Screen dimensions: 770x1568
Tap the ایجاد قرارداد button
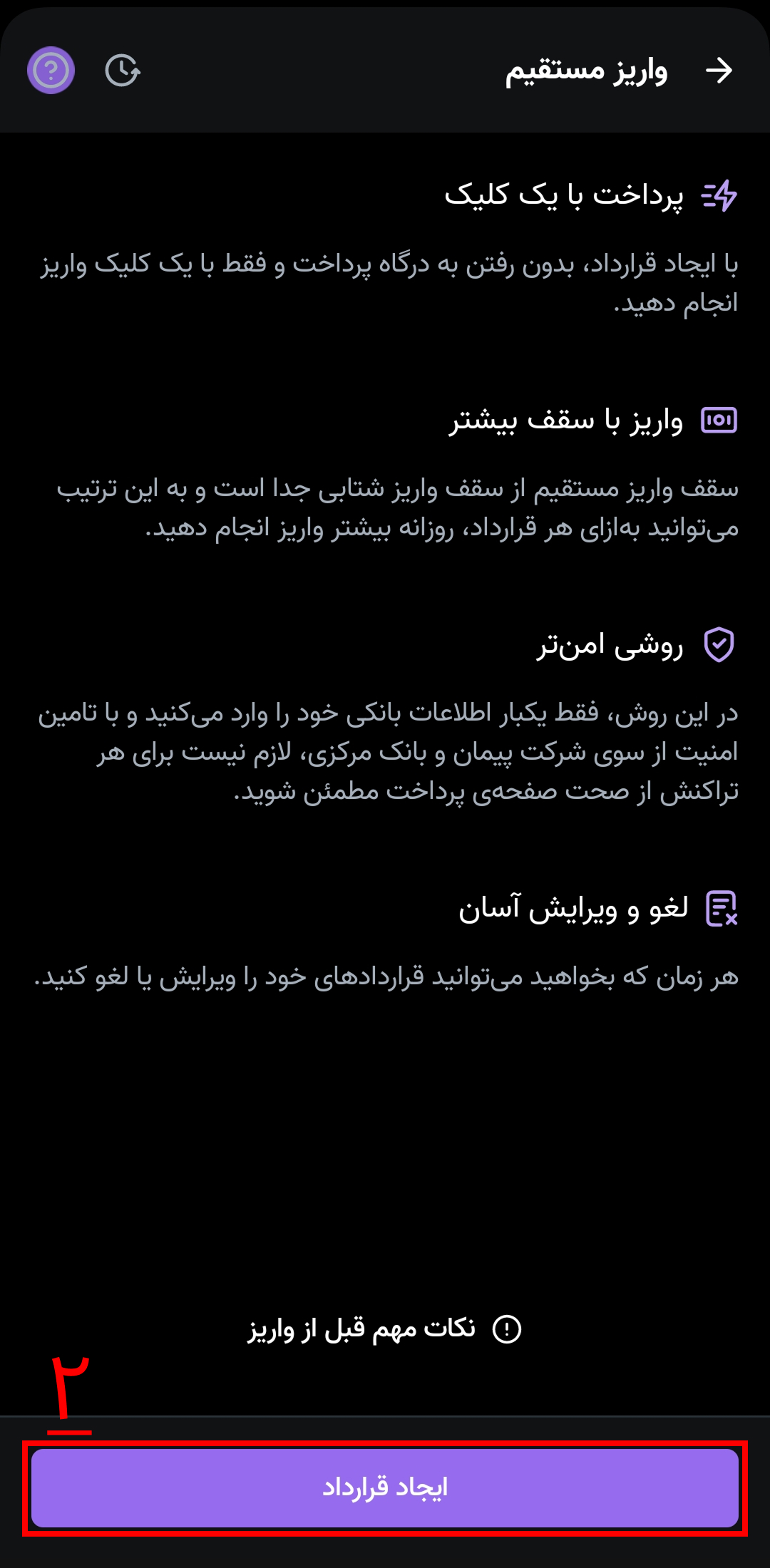coord(385,1487)
